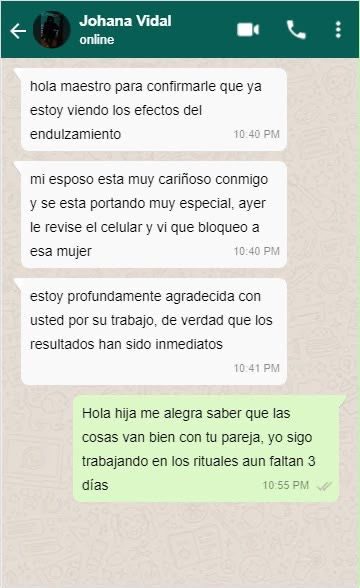360x588 pixels.
Task: Open Johana Vidal's profile picture
Action: click(x=51, y=30)
